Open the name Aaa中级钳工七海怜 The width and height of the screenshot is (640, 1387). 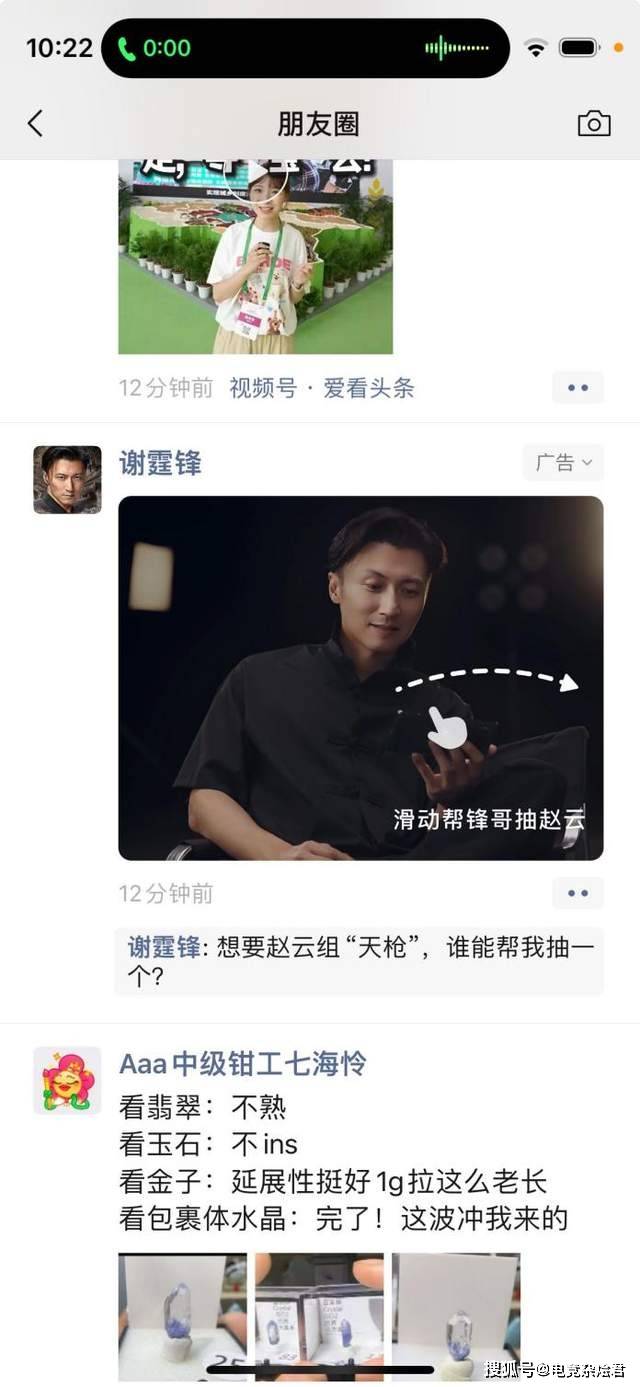[242, 1063]
